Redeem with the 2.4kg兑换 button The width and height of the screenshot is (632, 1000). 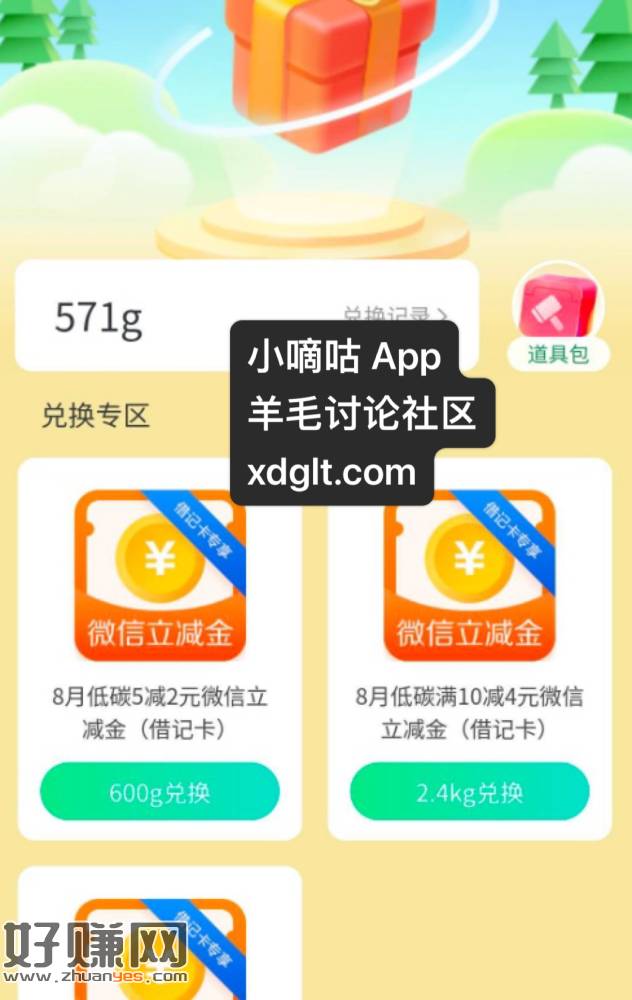point(469,792)
